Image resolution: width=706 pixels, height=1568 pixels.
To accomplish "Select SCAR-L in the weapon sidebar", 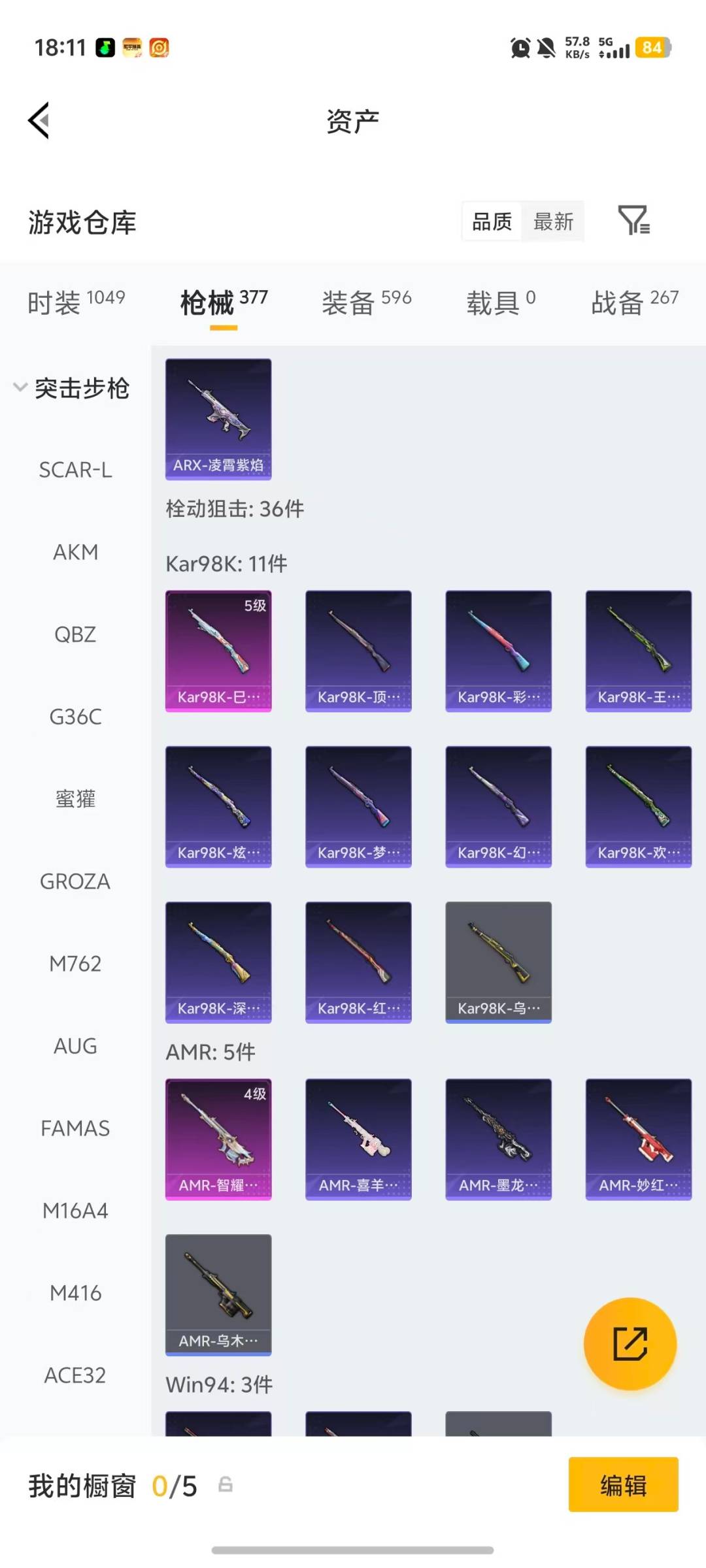I will tap(75, 470).
